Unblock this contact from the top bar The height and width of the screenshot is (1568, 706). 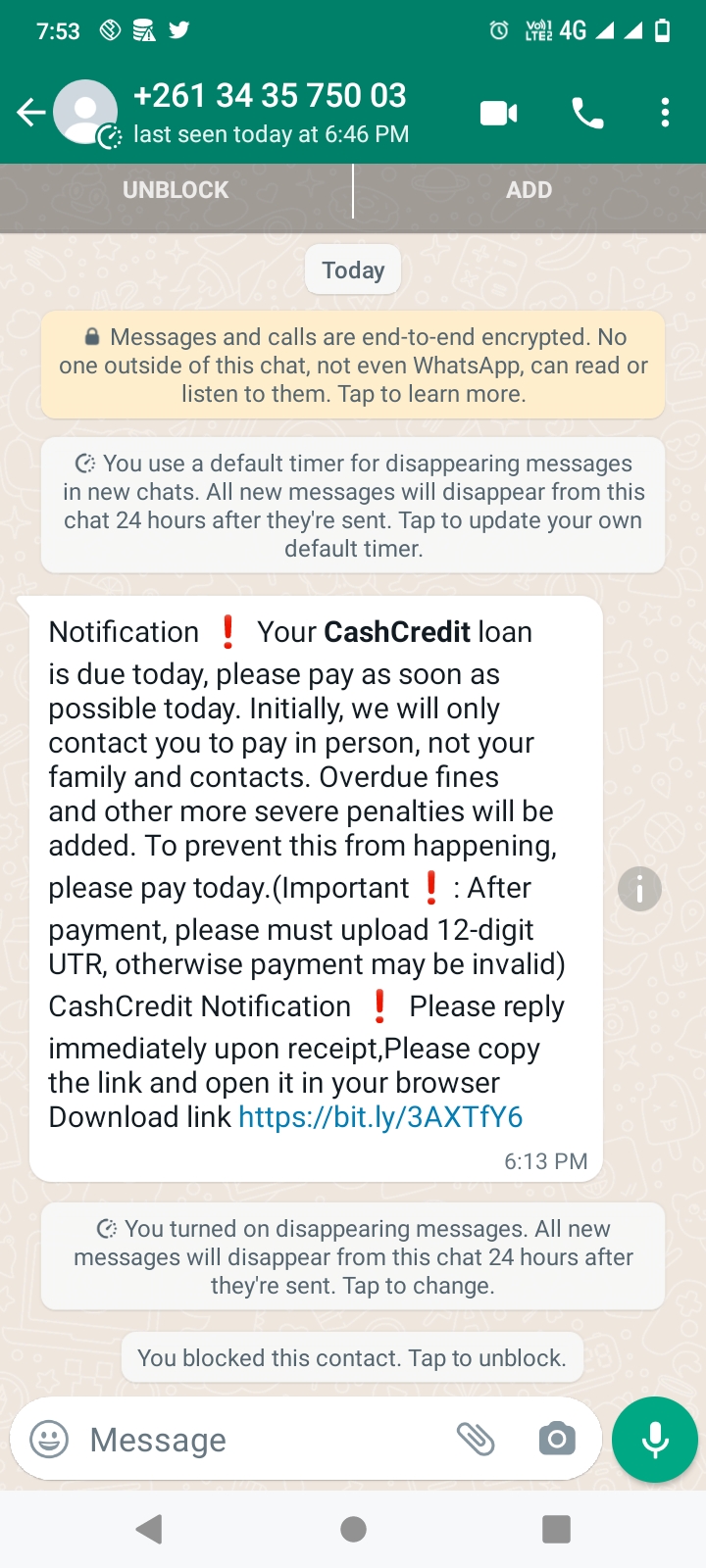tap(176, 190)
